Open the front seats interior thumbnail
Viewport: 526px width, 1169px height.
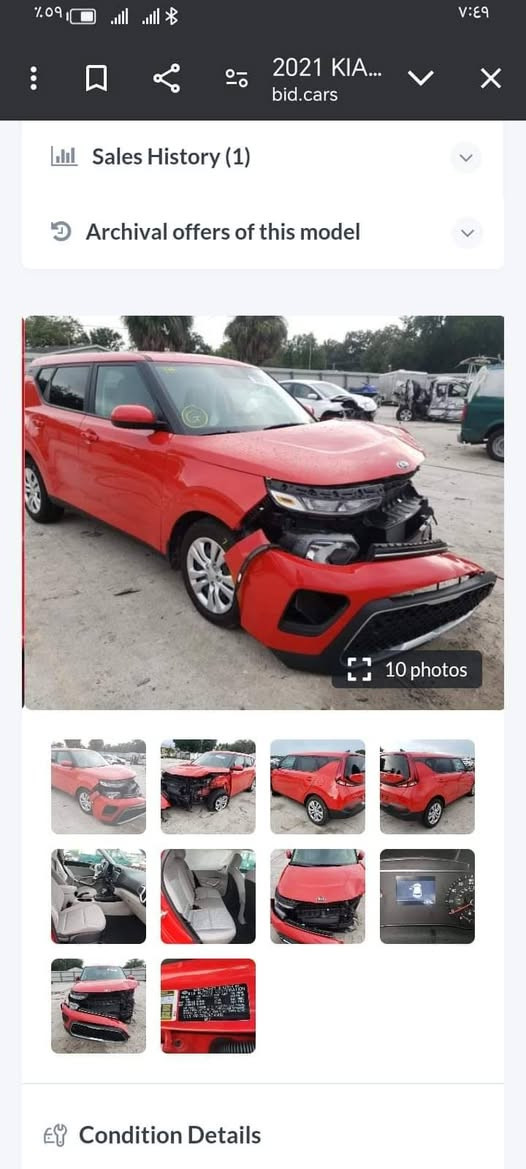(x=98, y=896)
